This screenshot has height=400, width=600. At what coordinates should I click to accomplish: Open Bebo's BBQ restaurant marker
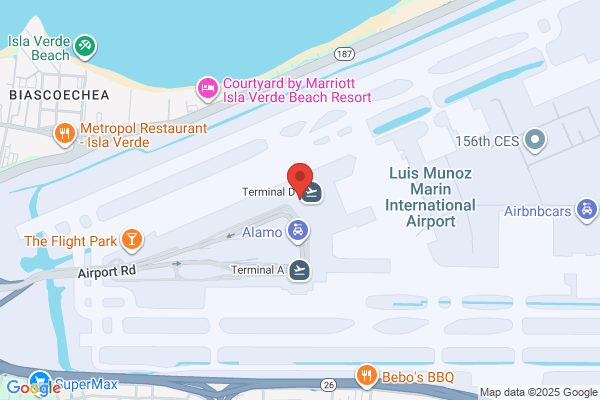click(x=366, y=376)
